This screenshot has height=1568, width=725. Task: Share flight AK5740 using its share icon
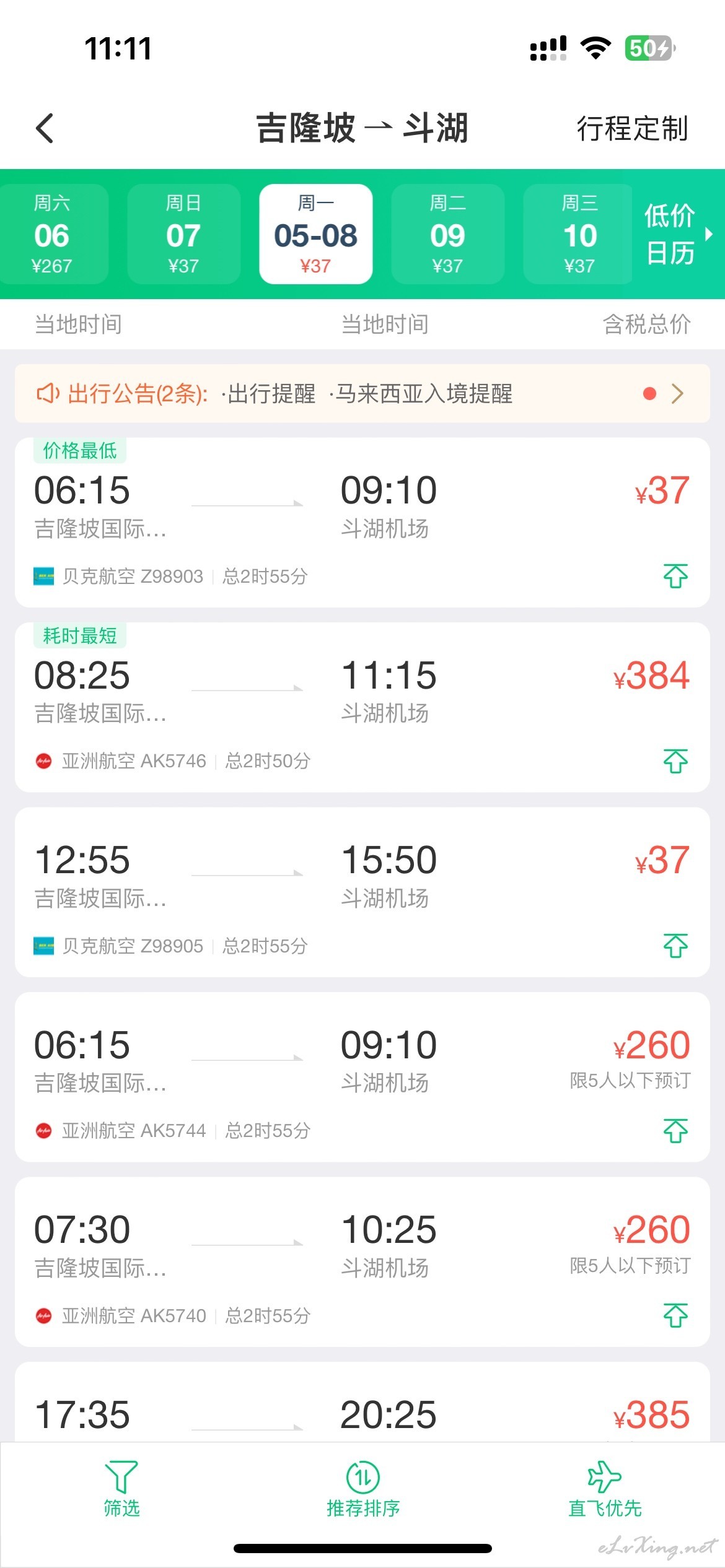point(675,1315)
